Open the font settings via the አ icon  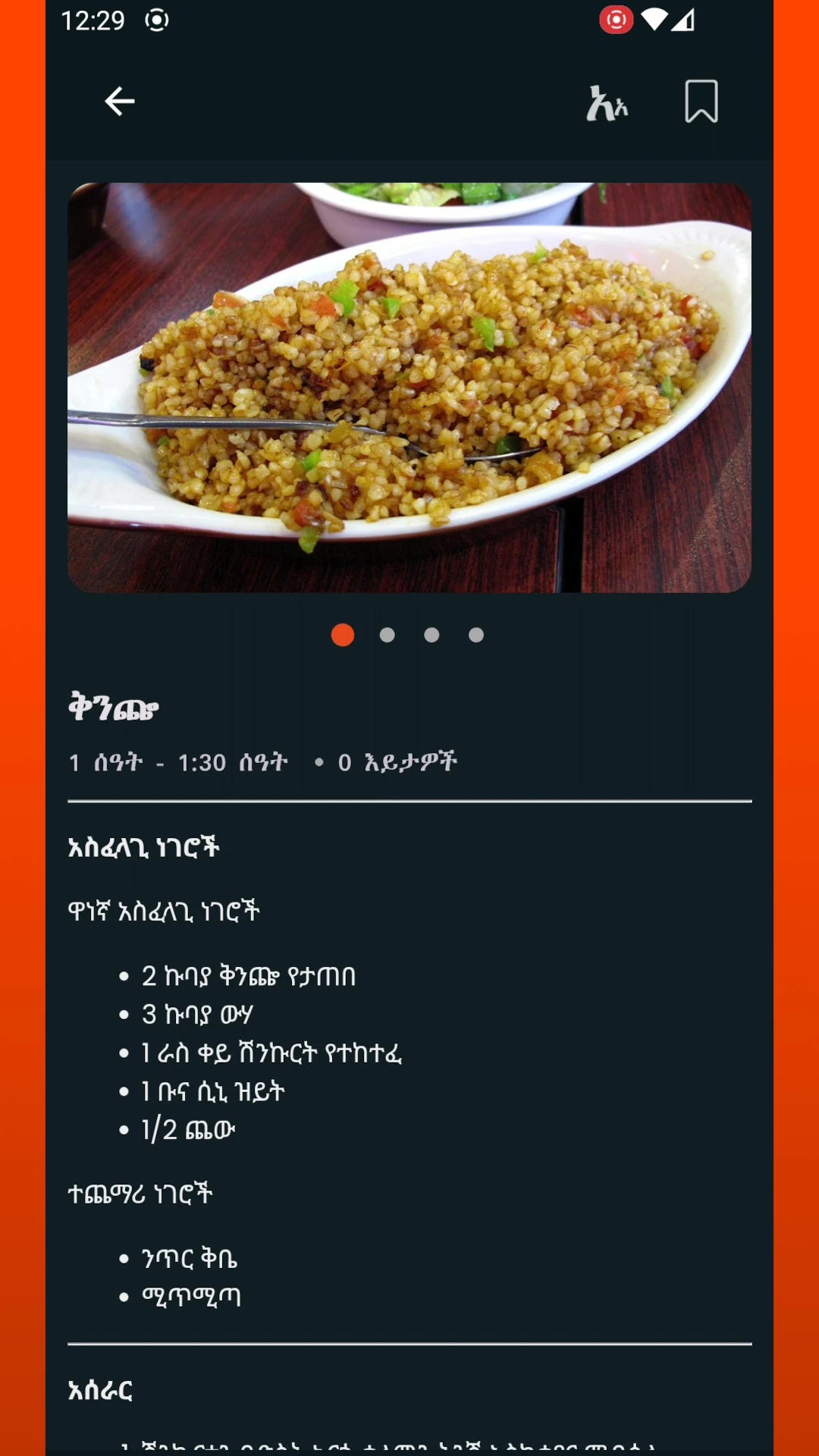tap(607, 101)
